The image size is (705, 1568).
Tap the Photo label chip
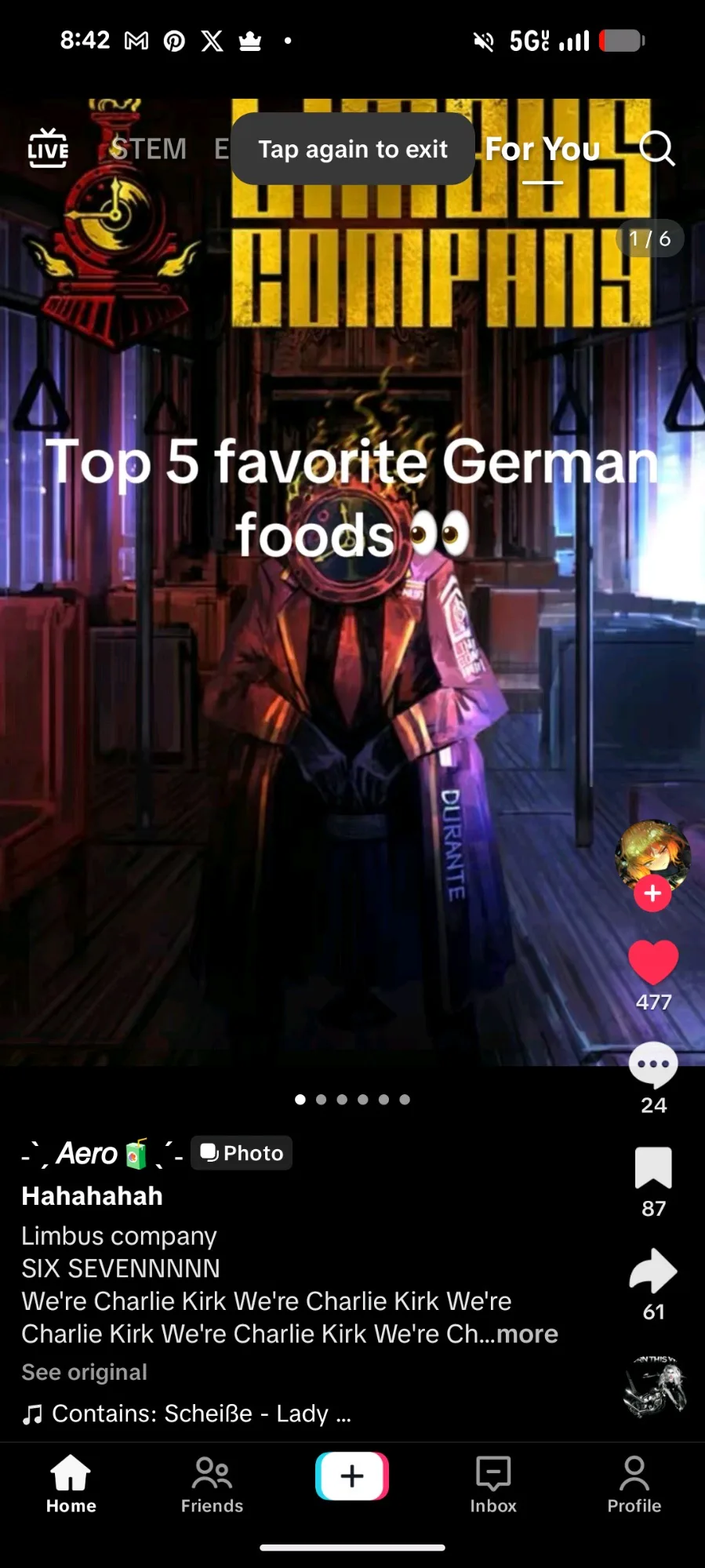click(242, 1153)
